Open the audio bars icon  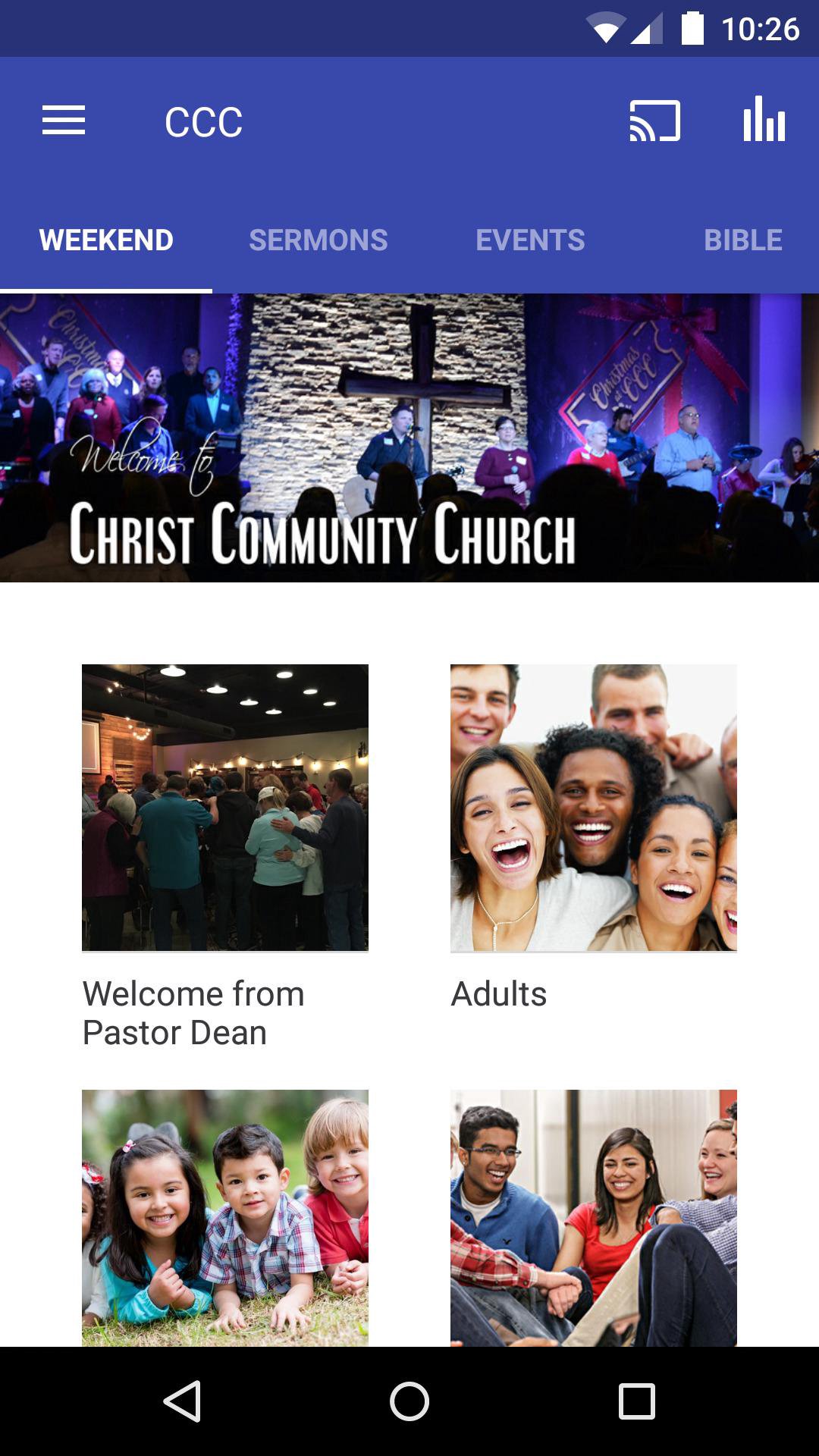point(764,120)
